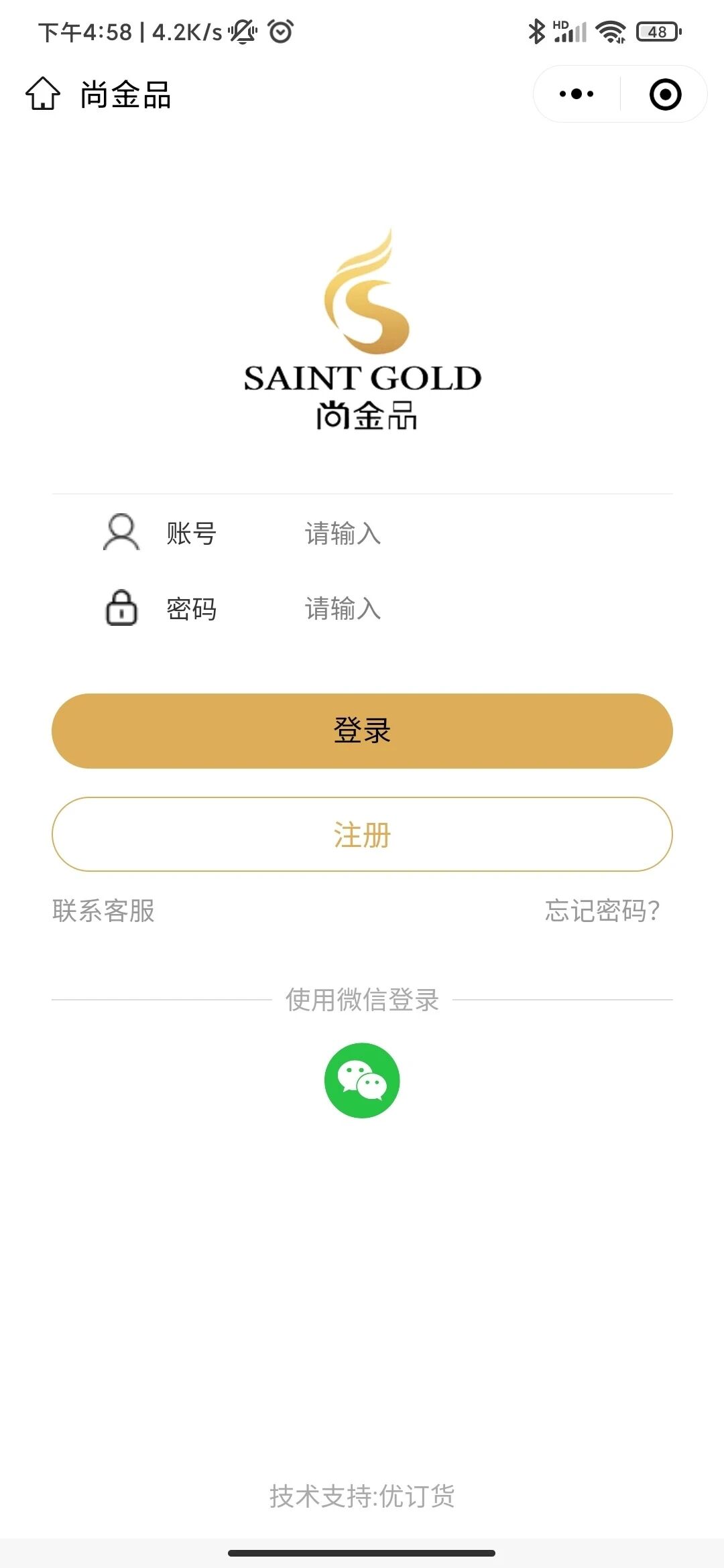Tap the 忘记密码? forgot password link
Image resolution: width=724 pixels, height=1568 pixels.
602,911
